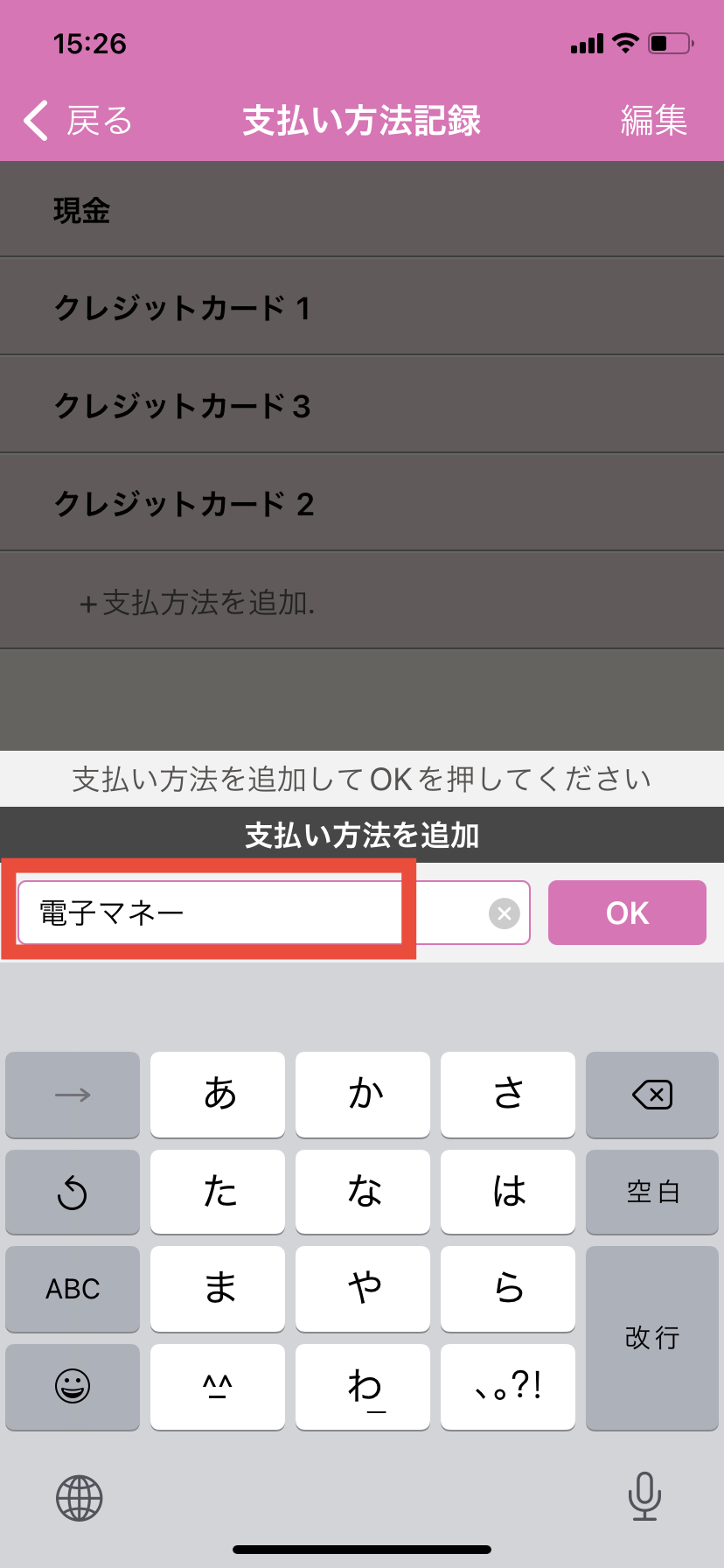
Task: Insert a space with the 空白 key
Action: pyautogui.click(x=651, y=1192)
